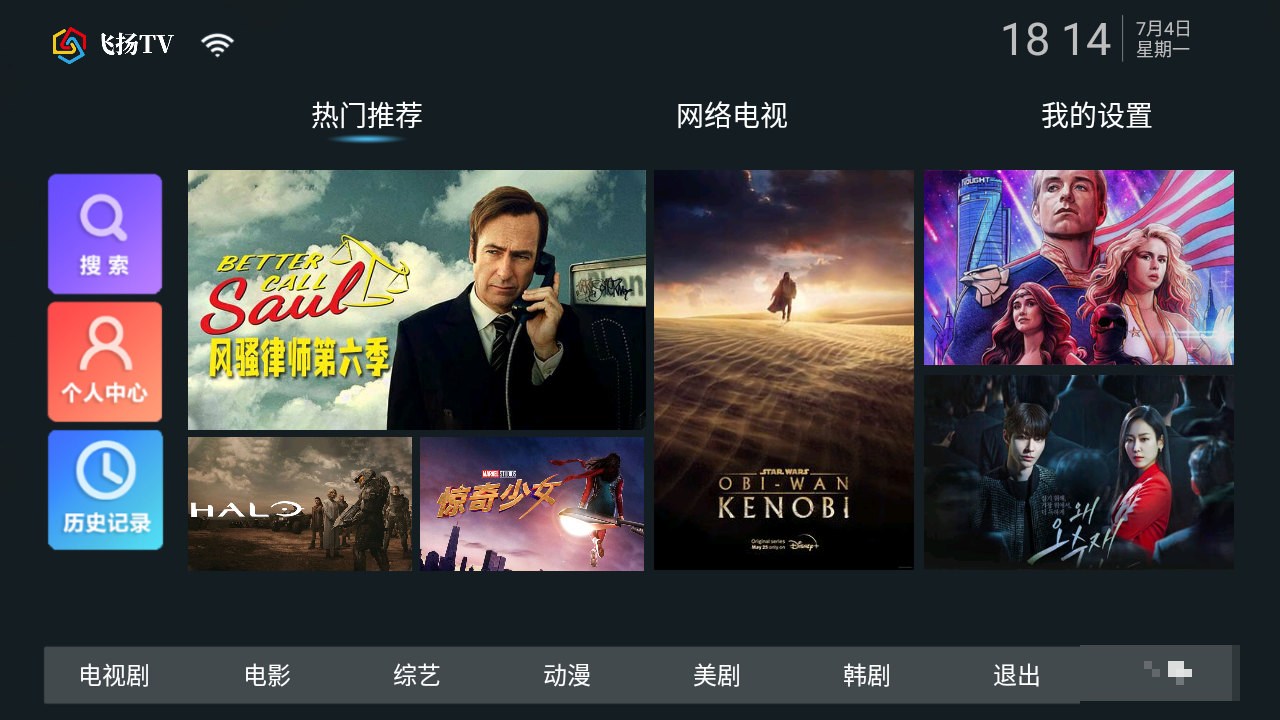Open the superhero poster with the flag
This screenshot has height=720, width=1280.
[1078, 267]
